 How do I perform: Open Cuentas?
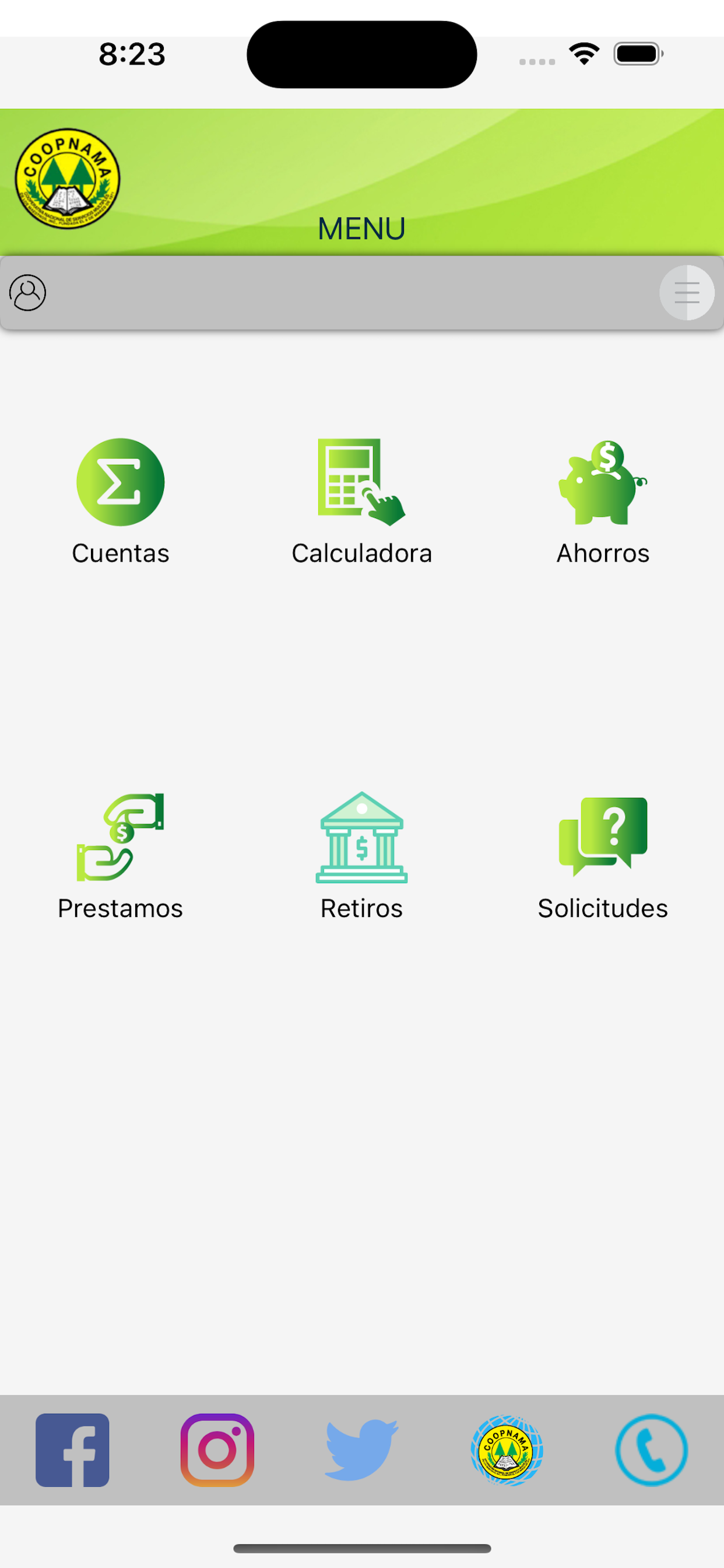(121, 502)
